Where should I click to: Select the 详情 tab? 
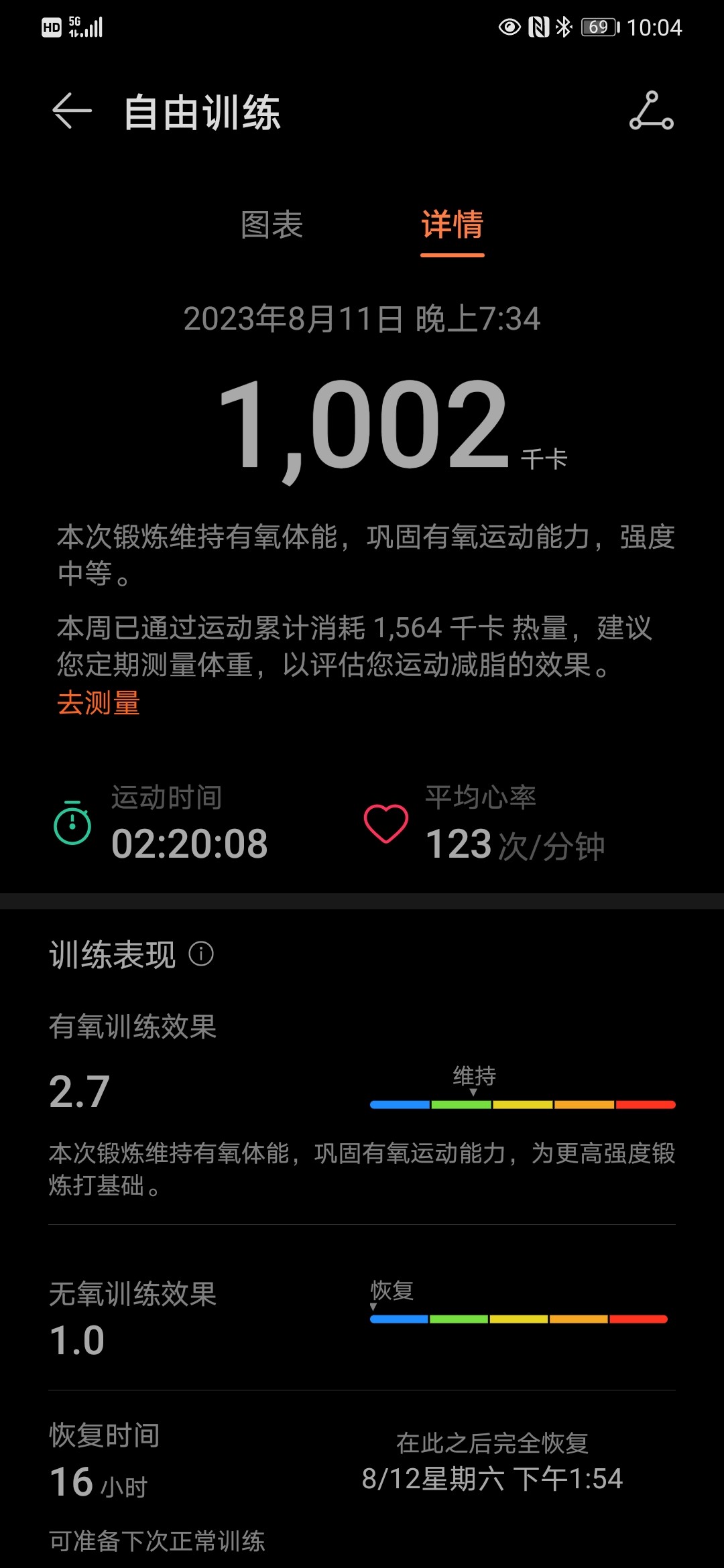pyautogui.click(x=452, y=224)
